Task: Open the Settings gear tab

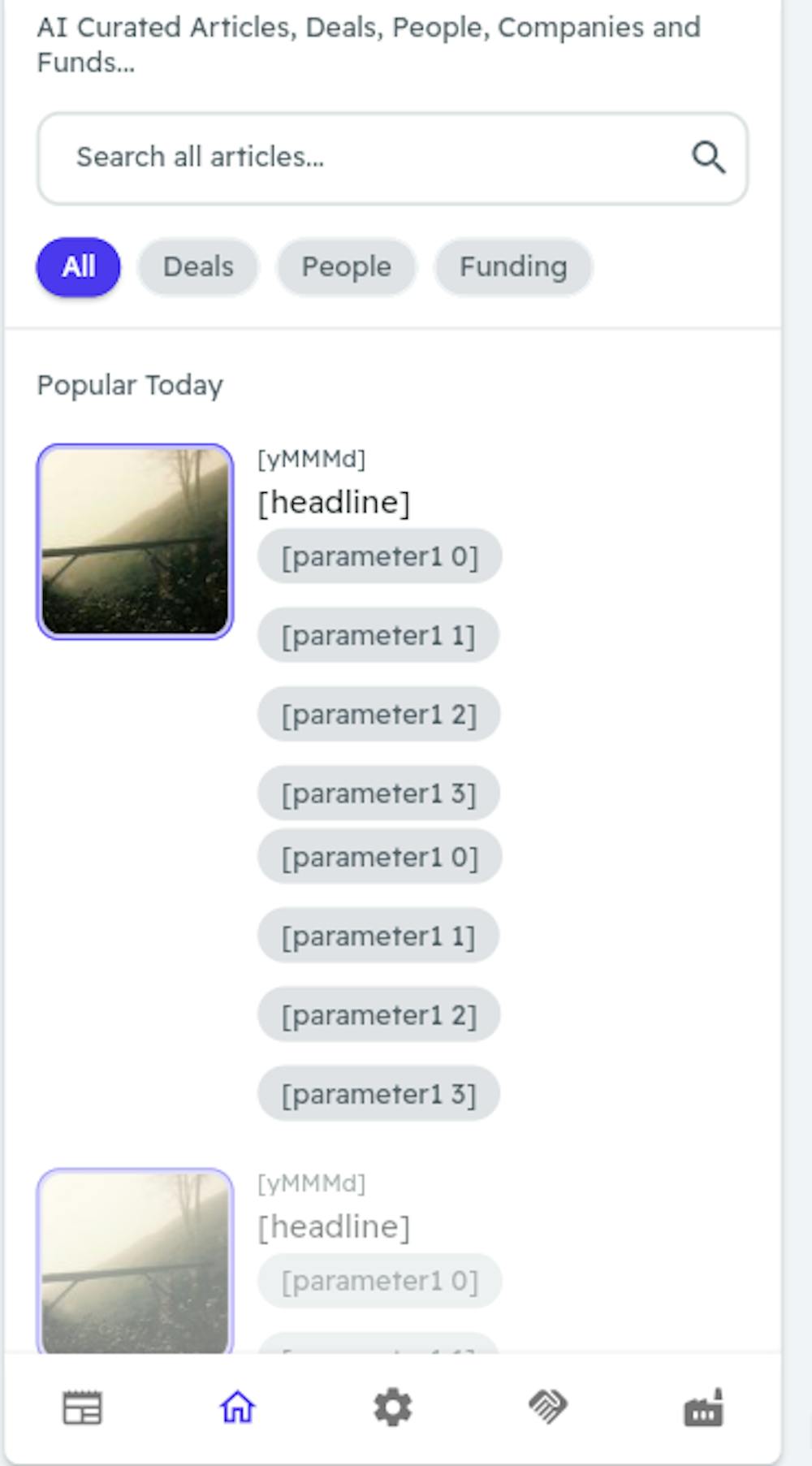Action: click(x=393, y=1408)
